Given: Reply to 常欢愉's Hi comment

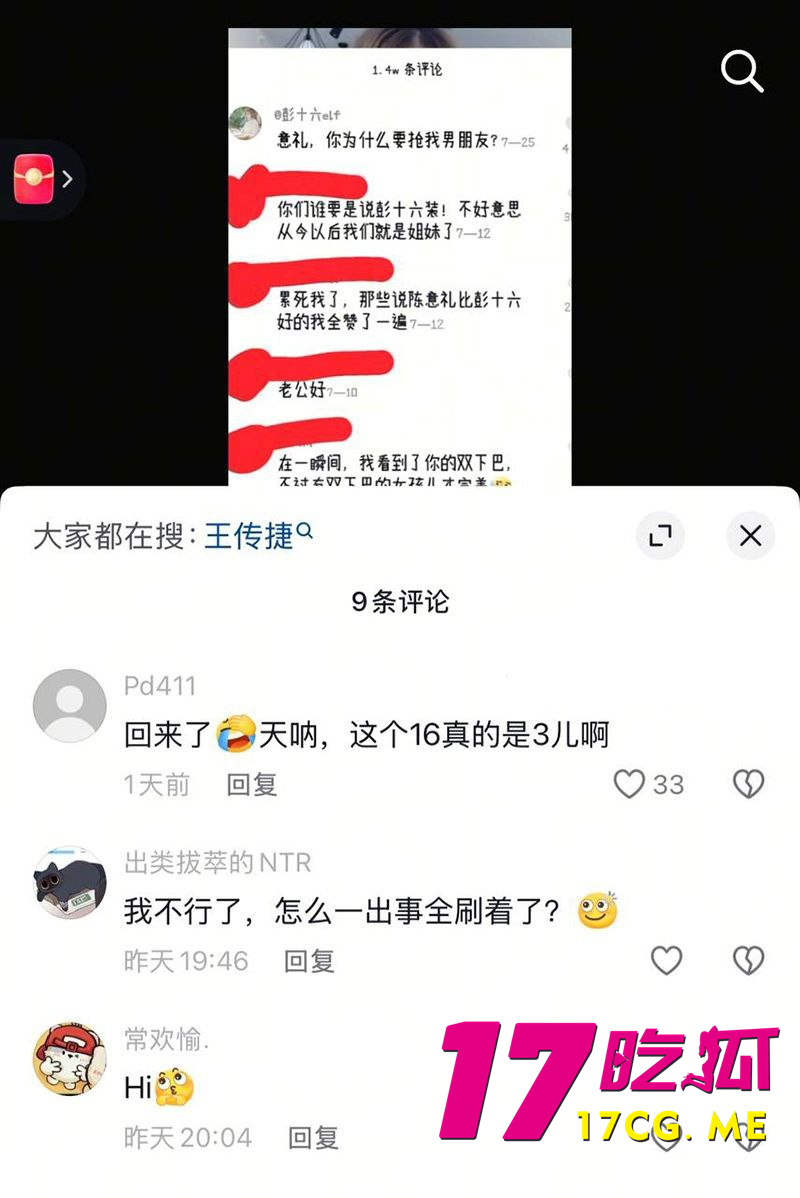Looking at the screenshot, I should tap(313, 1137).
